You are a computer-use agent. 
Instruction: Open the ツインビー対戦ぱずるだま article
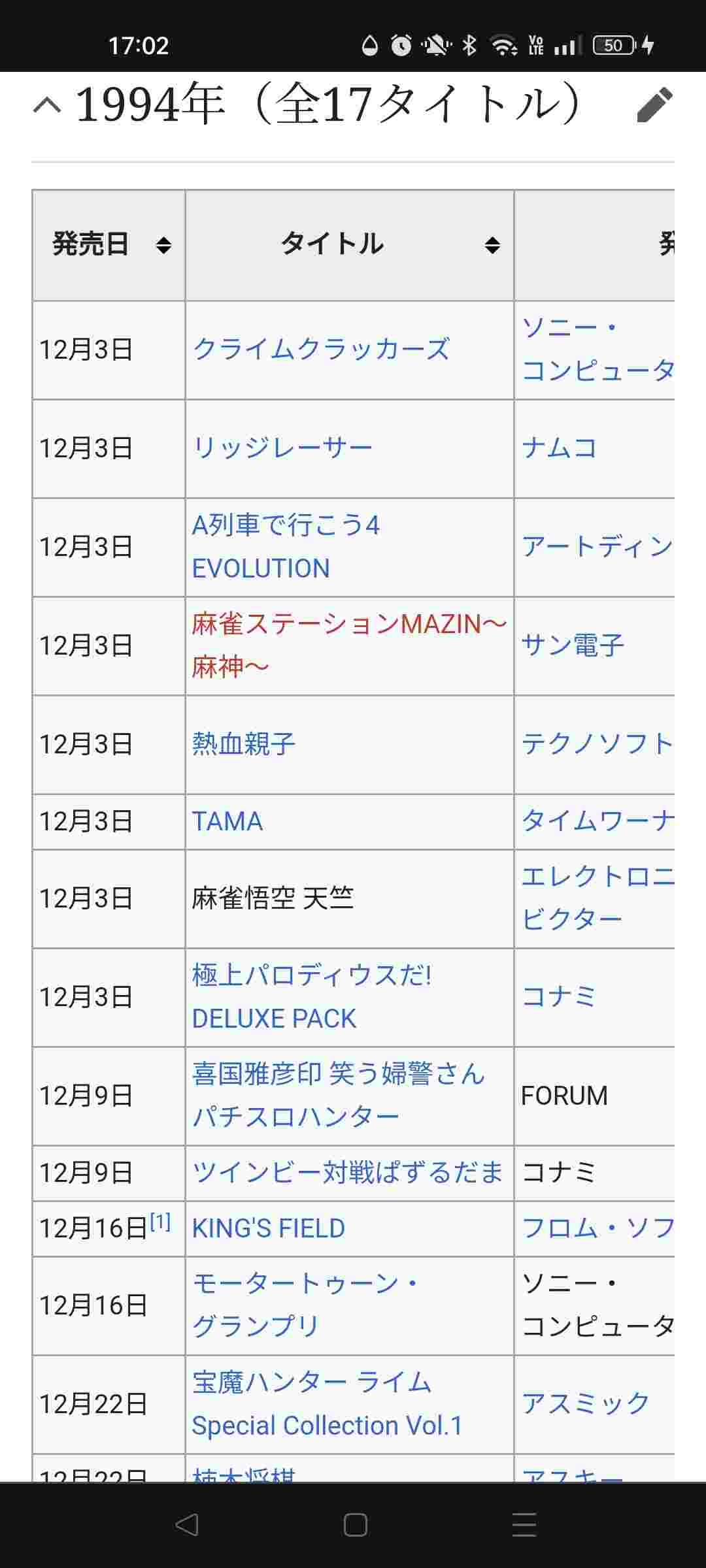[x=347, y=1173]
